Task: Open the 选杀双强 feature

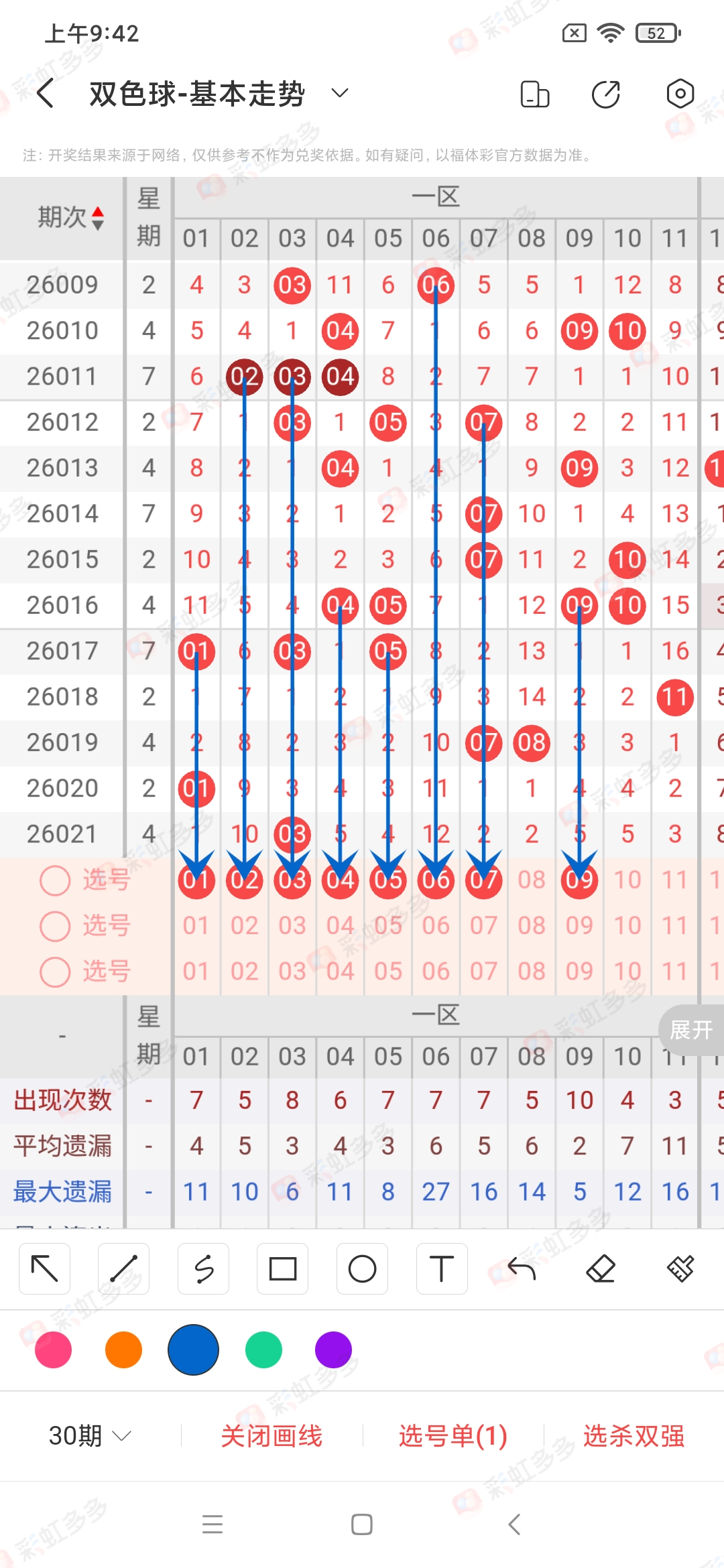Action: tap(636, 1436)
